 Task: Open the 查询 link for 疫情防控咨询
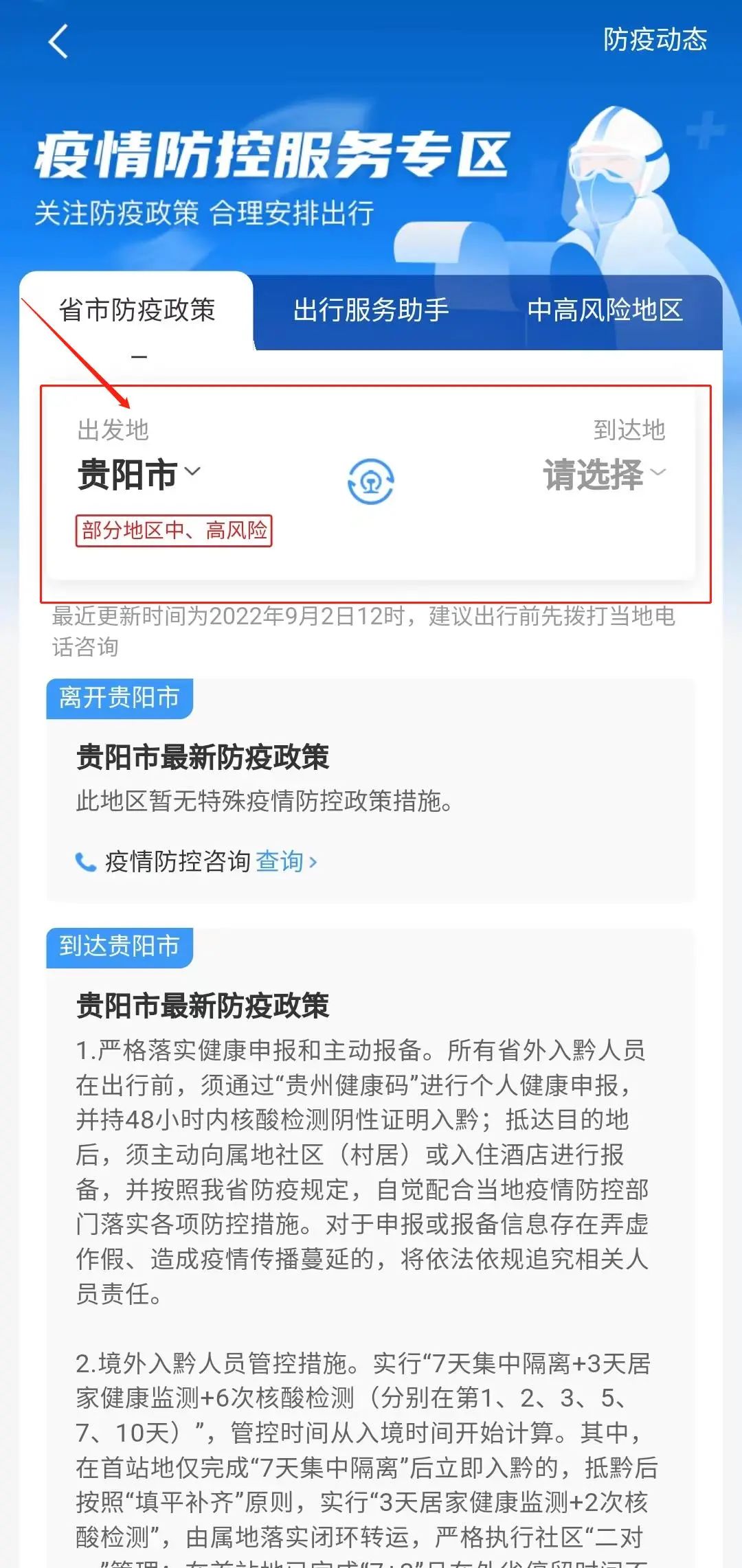[x=286, y=861]
